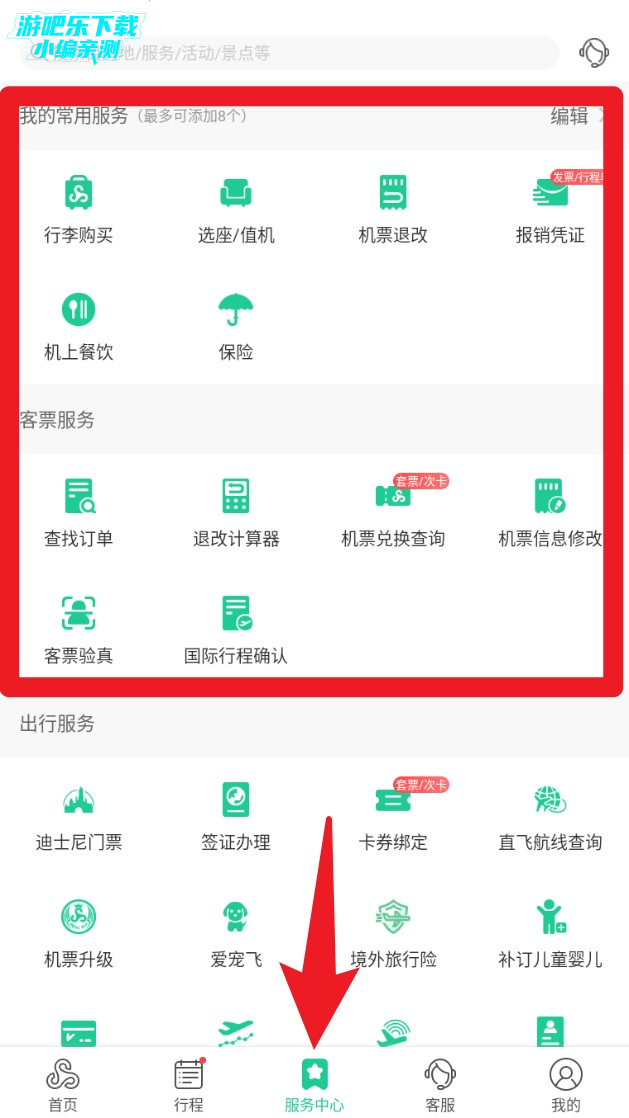
Task: Open 机票退改 ticket refund and change
Action: point(393,209)
